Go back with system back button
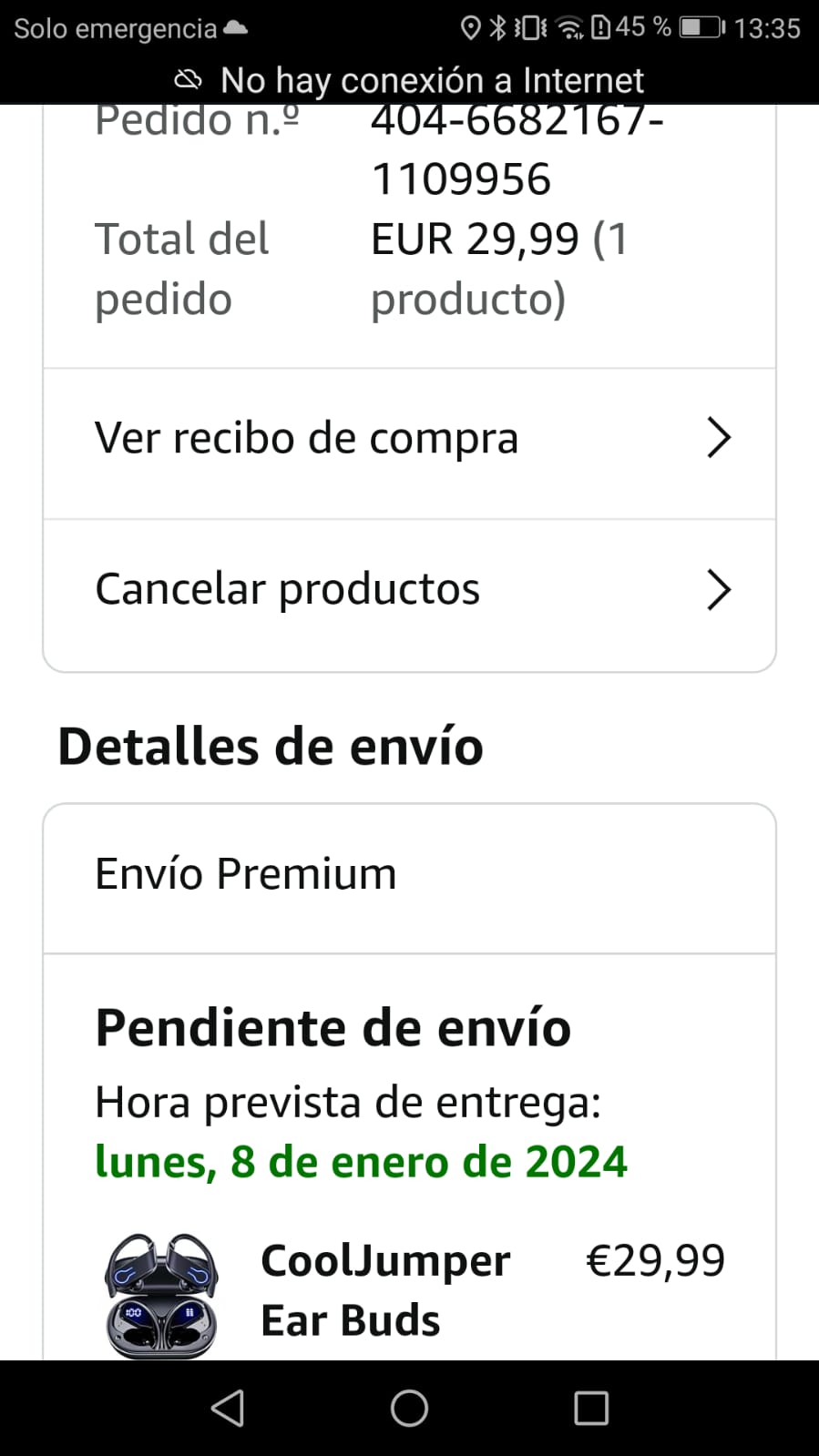This screenshot has width=819, height=1456. click(x=228, y=1408)
